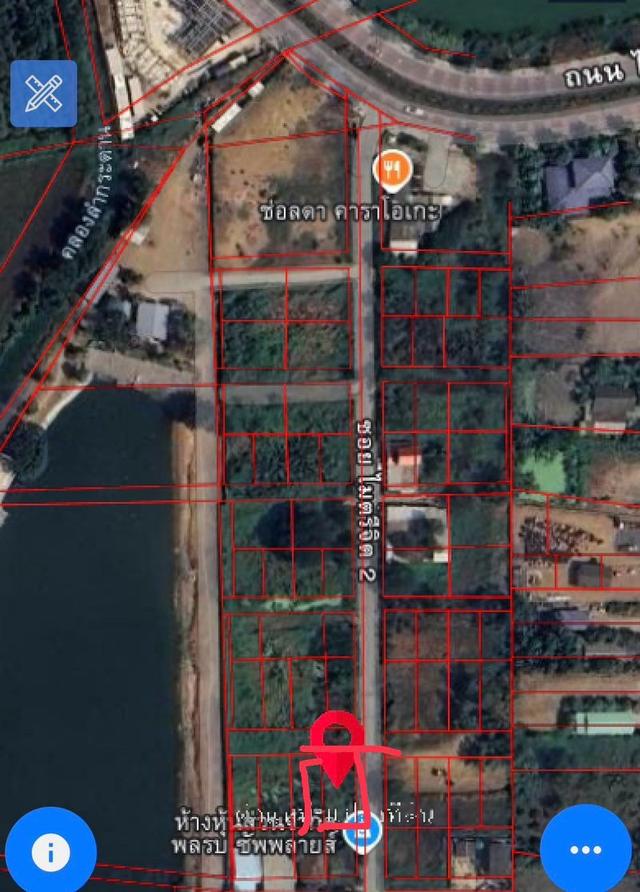The height and width of the screenshot is (892, 640).
Task: Open the three-dot more options button
Action: [x=586, y=849]
